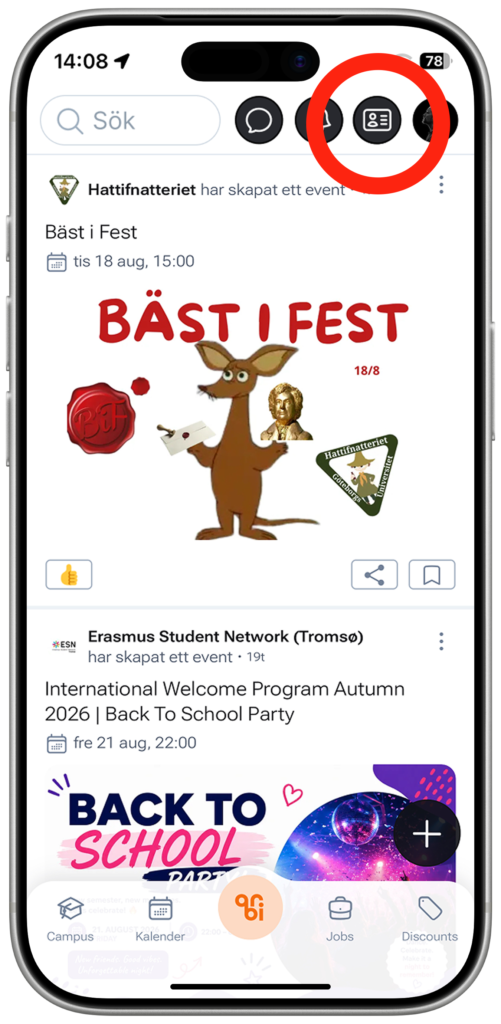The image size is (501, 1024).
Task: Open the profile avatar
Action: pyautogui.click(x=436, y=120)
